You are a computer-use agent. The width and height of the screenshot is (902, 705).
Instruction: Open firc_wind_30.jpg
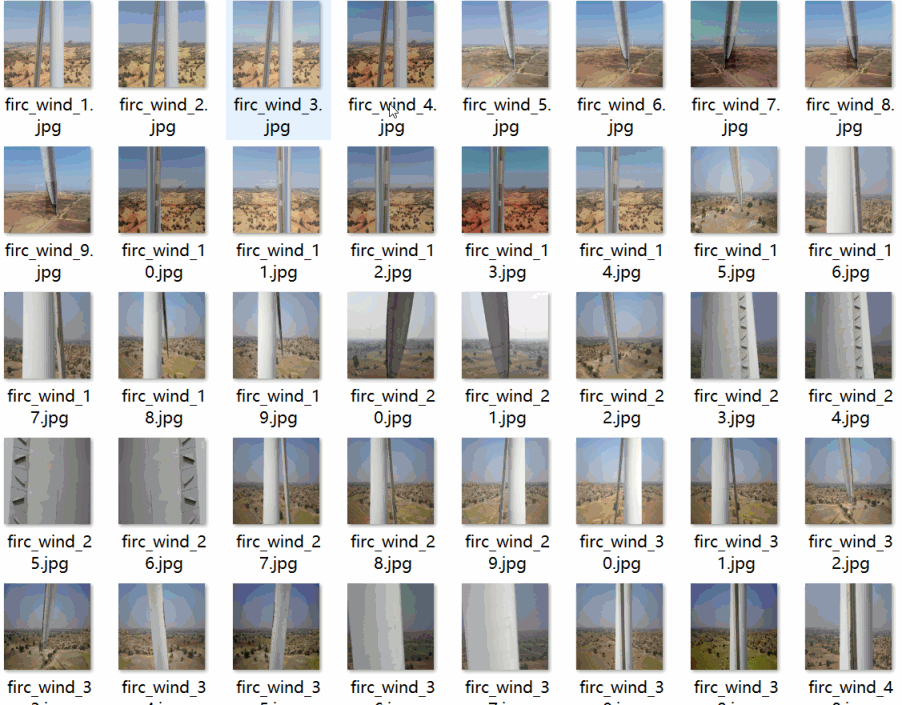620,481
